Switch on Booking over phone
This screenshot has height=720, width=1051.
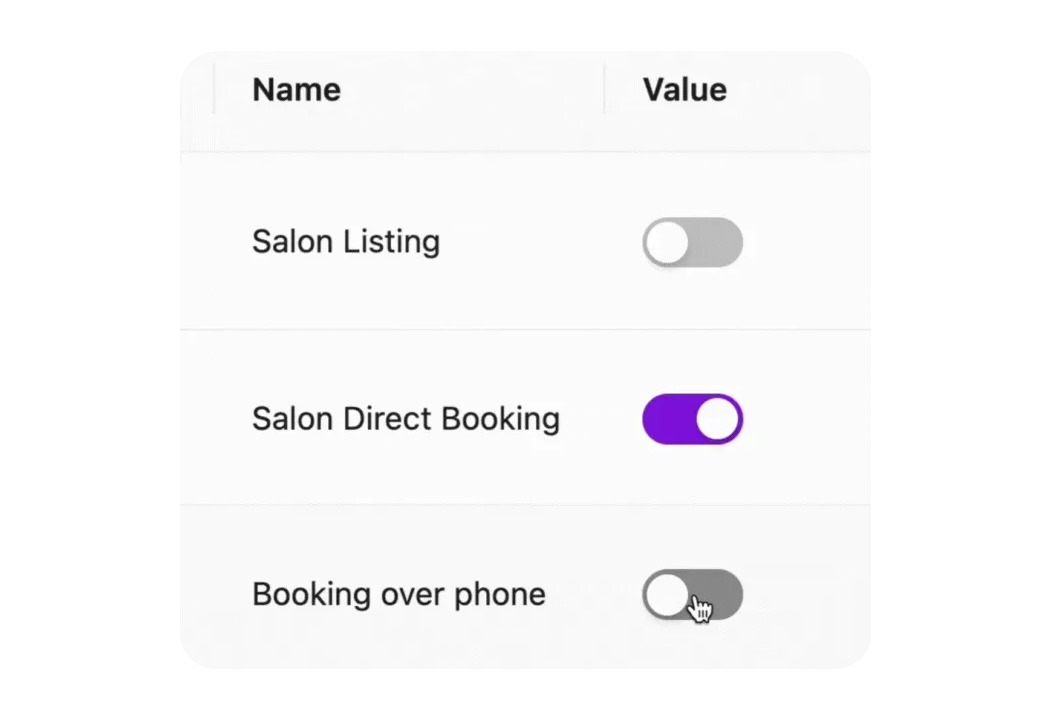[692, 596]
